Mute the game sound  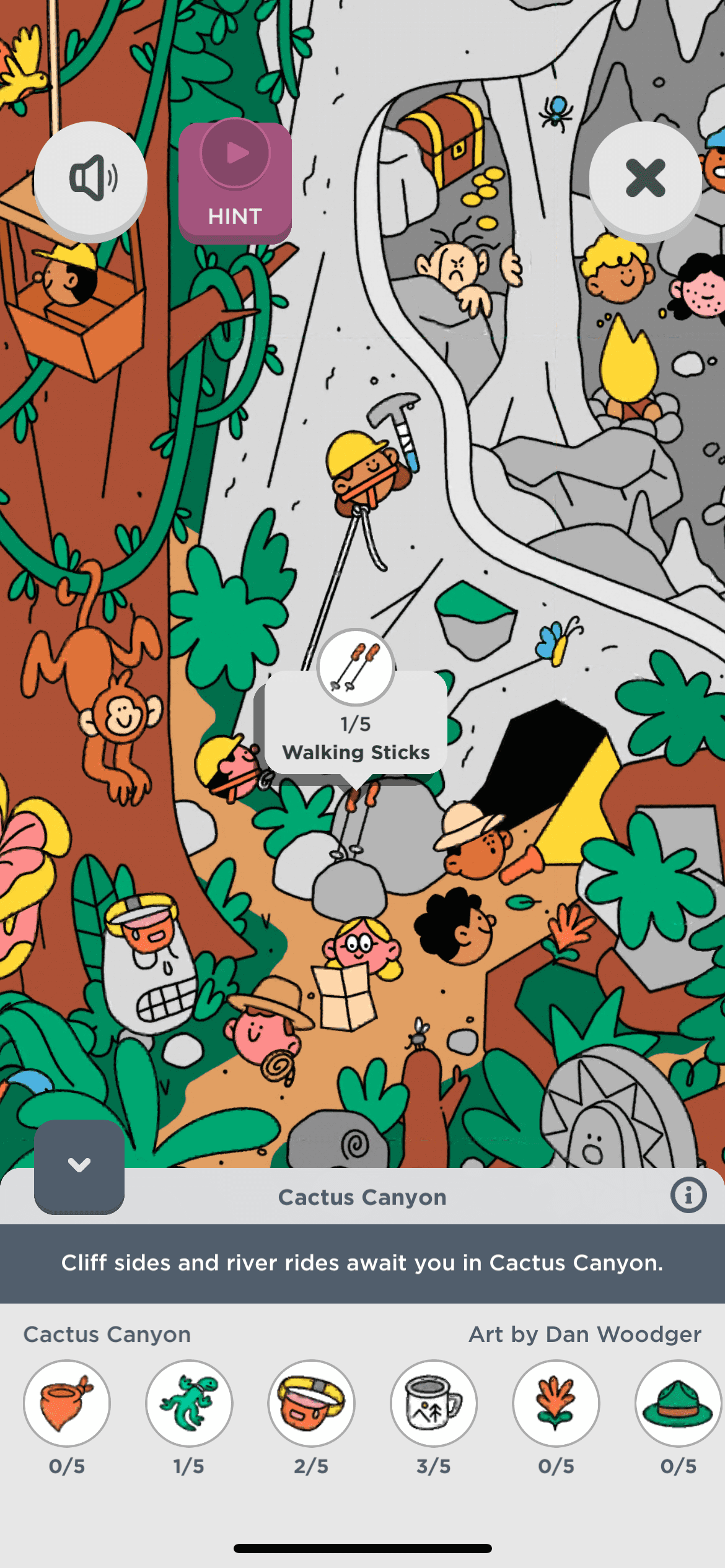(90, 179)
